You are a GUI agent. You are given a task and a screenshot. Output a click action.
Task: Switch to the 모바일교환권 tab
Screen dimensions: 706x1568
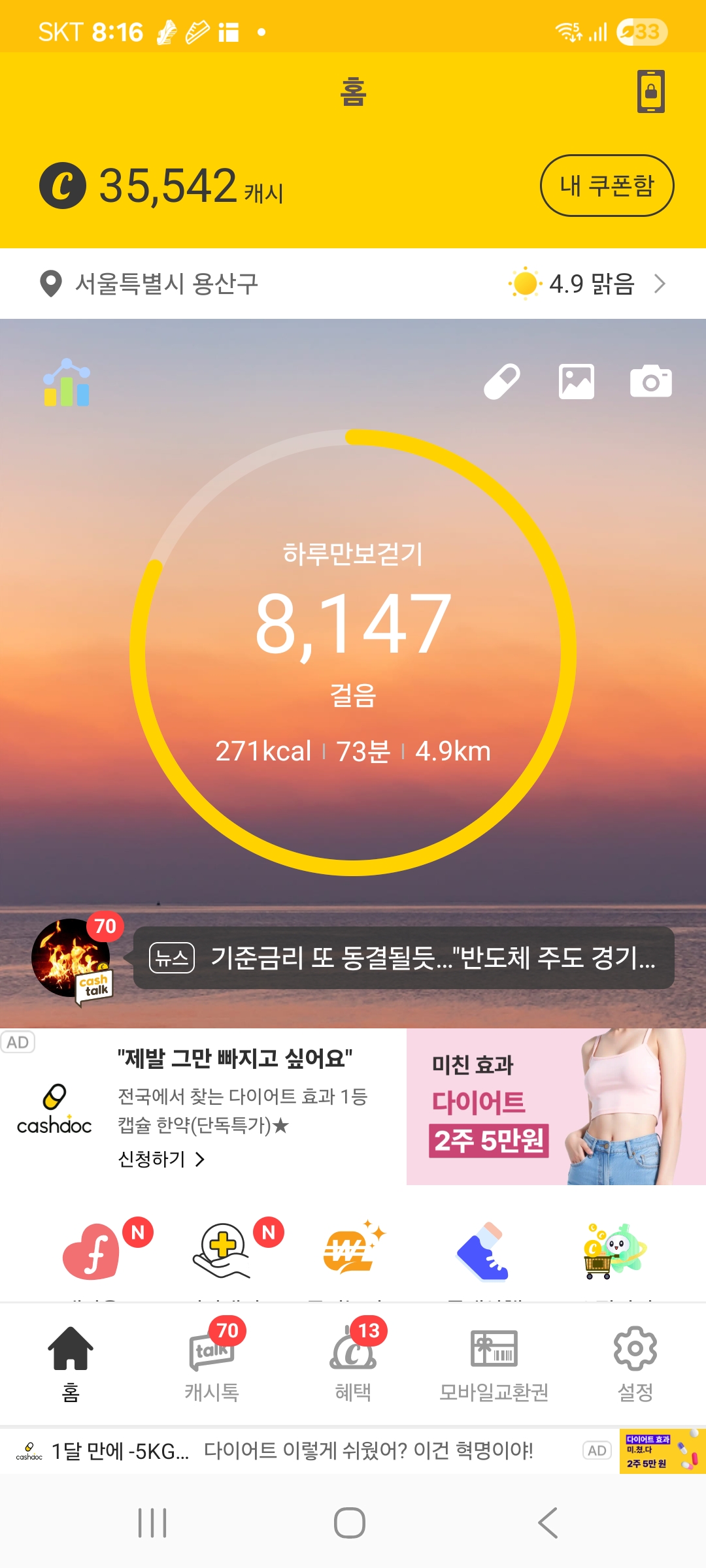coord(494,1361)
